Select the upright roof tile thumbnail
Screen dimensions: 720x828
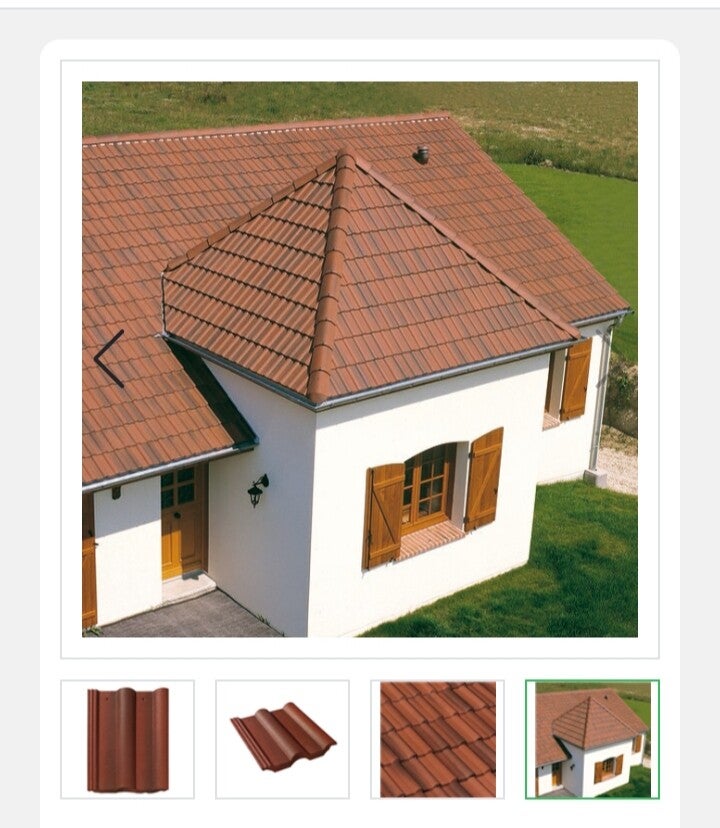pos(127,739)
